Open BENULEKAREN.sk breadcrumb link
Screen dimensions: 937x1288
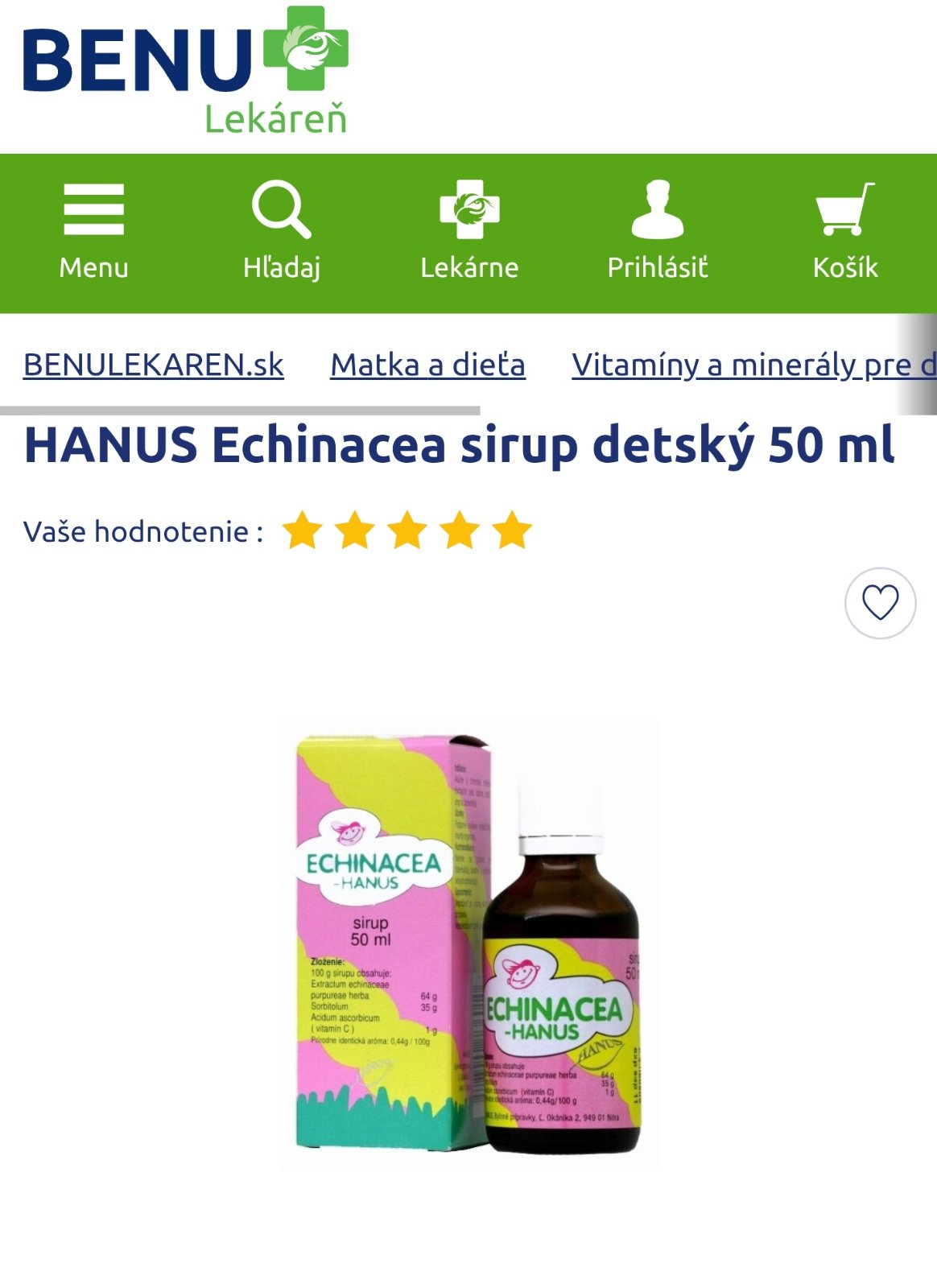153,365
